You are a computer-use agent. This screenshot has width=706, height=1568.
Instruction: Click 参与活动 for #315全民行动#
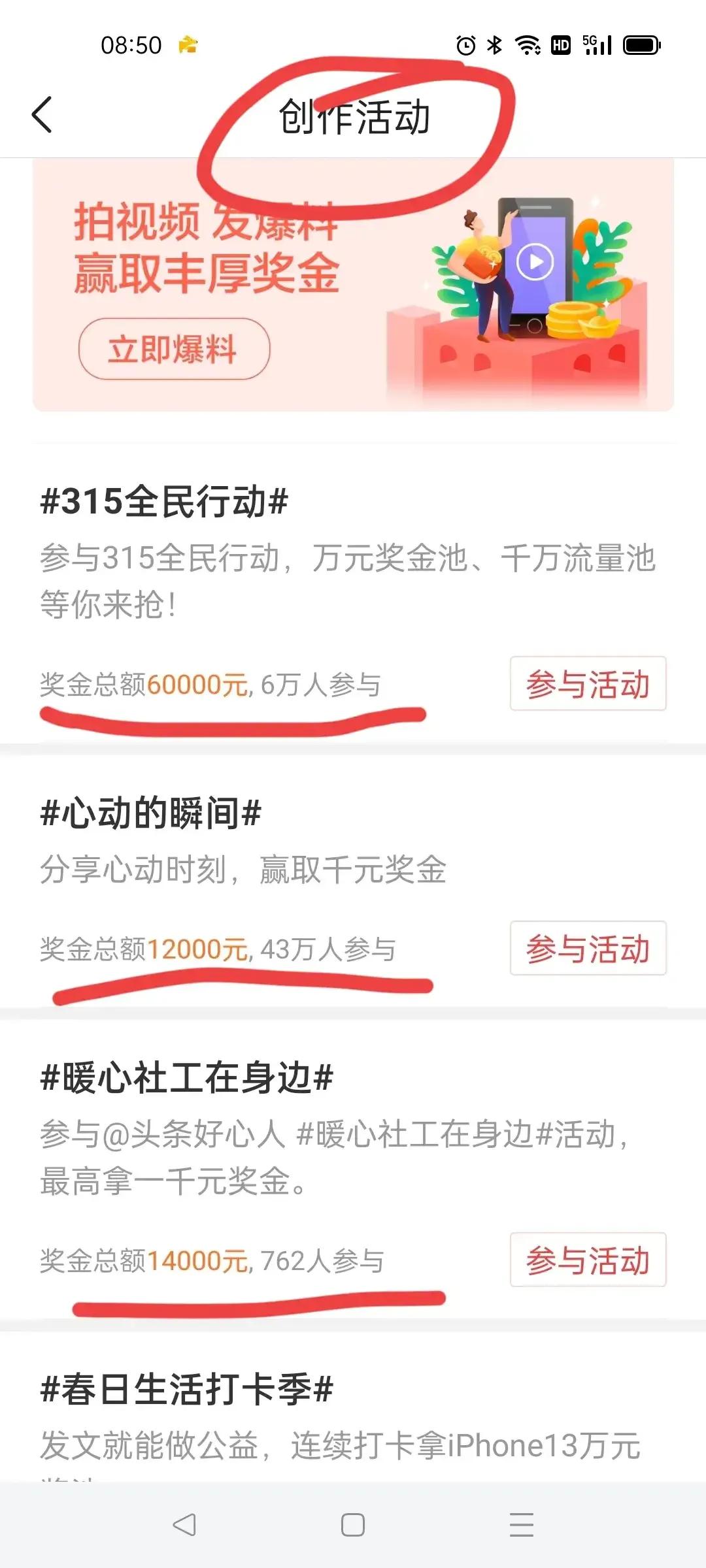click(587, 683)
